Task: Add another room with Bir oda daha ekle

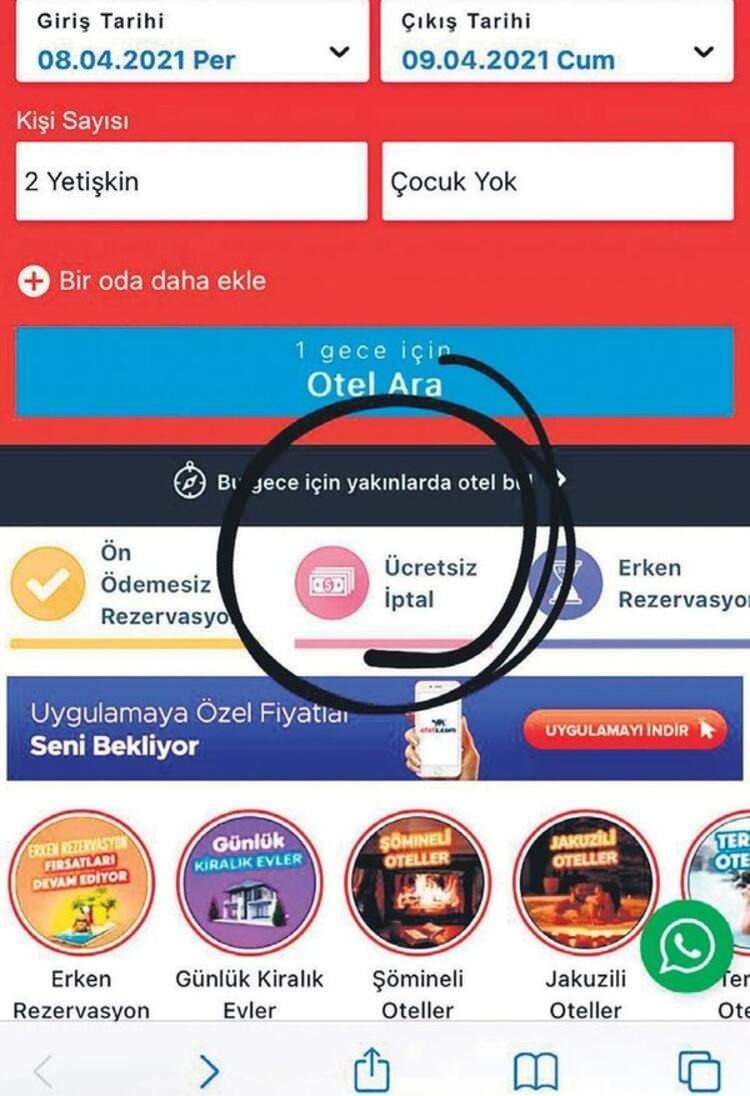Action: point(142,281)
